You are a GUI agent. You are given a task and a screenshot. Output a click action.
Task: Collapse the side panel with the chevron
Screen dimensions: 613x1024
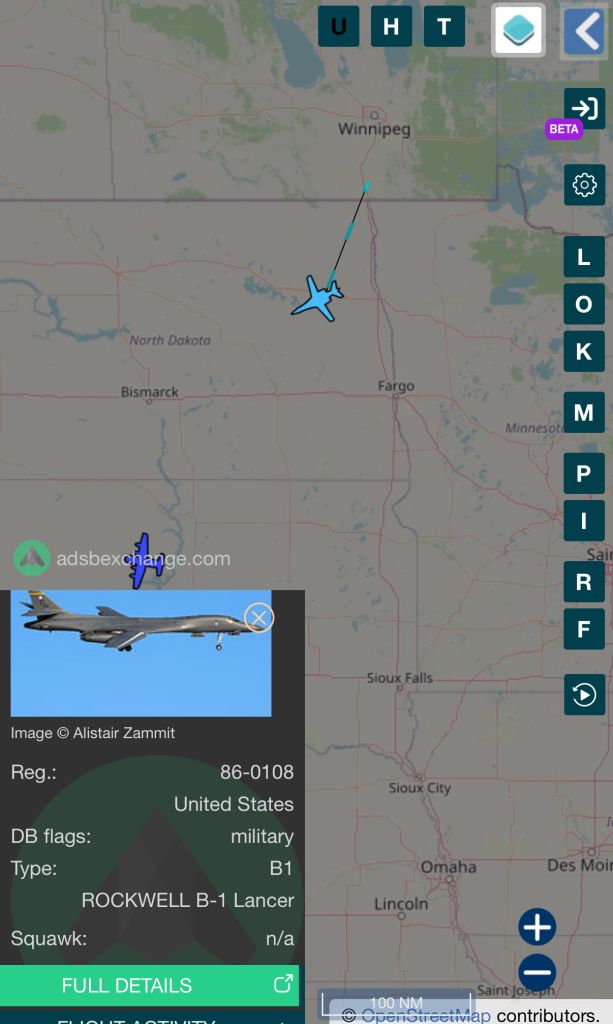[x=586, y=30]
